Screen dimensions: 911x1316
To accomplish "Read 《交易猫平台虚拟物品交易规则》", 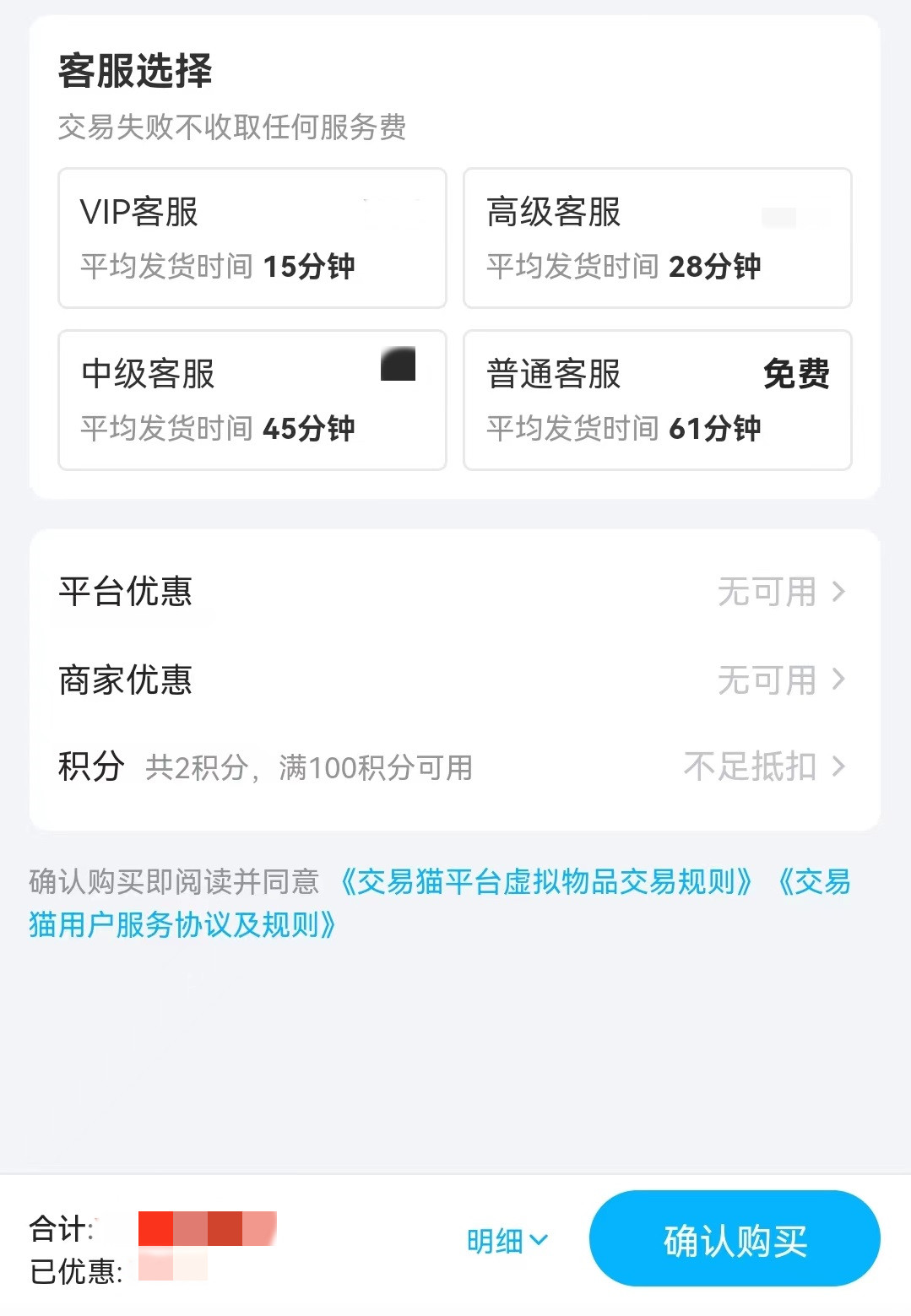I will click(545, 882).
